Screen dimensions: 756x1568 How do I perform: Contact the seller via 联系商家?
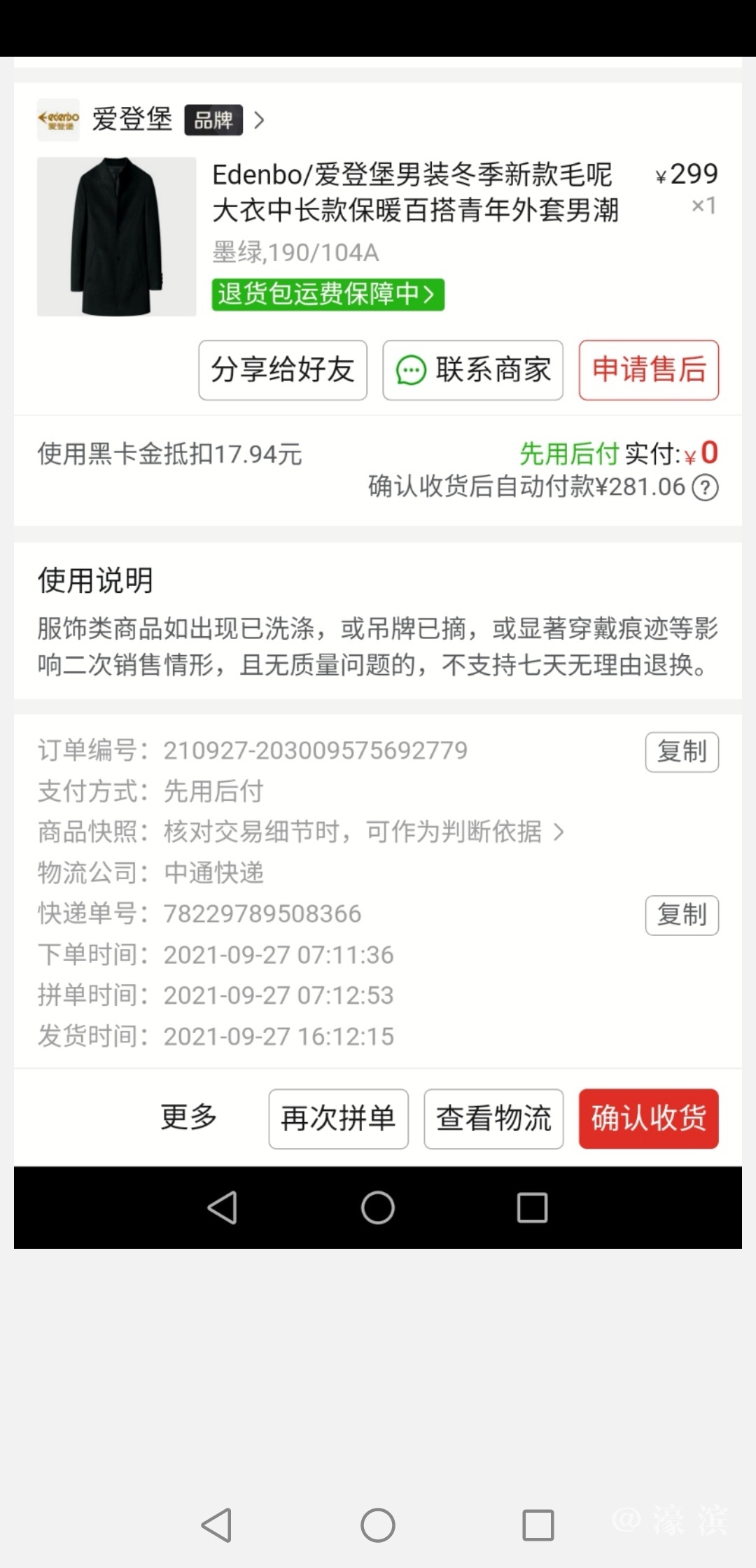(472, 370)
